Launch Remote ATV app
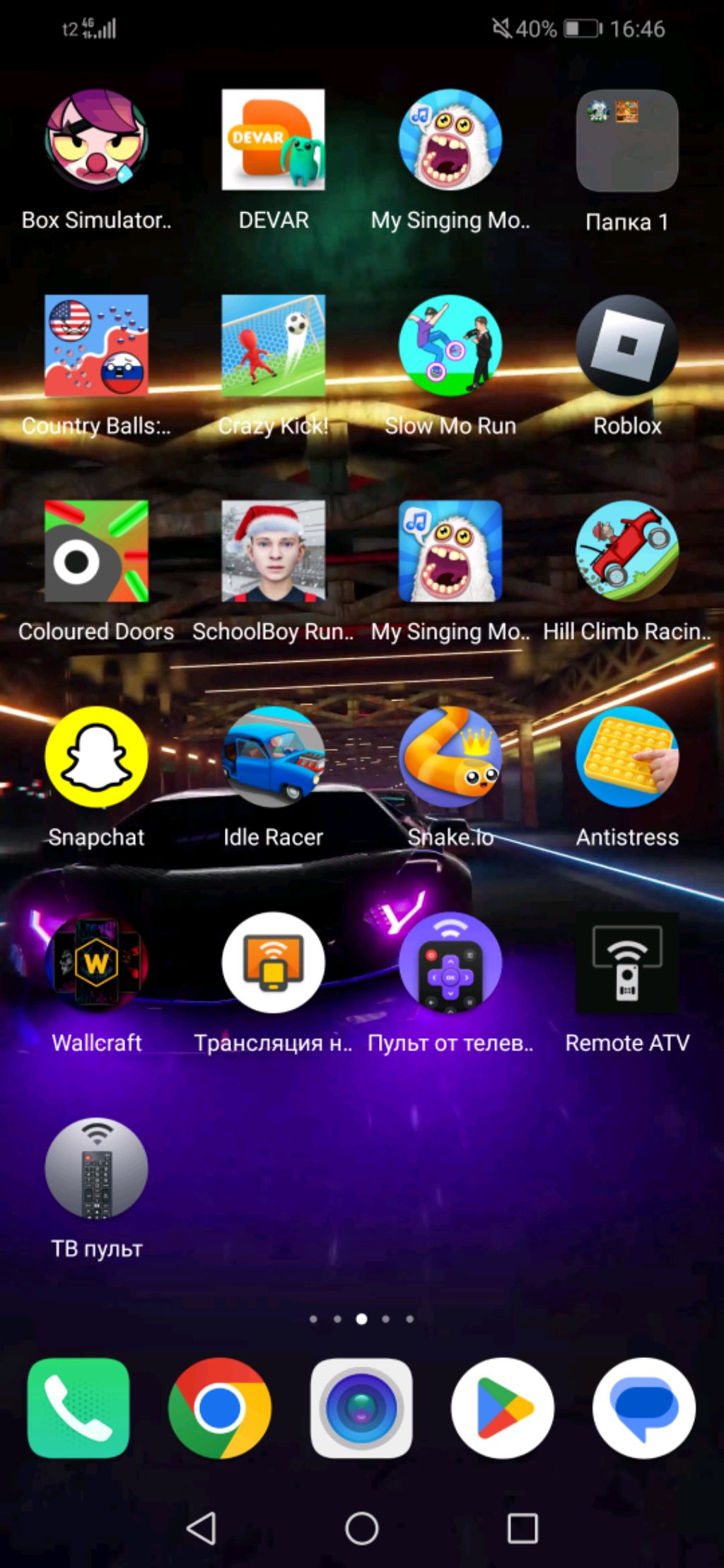The image size is (724, 1568). pos(627,962)
